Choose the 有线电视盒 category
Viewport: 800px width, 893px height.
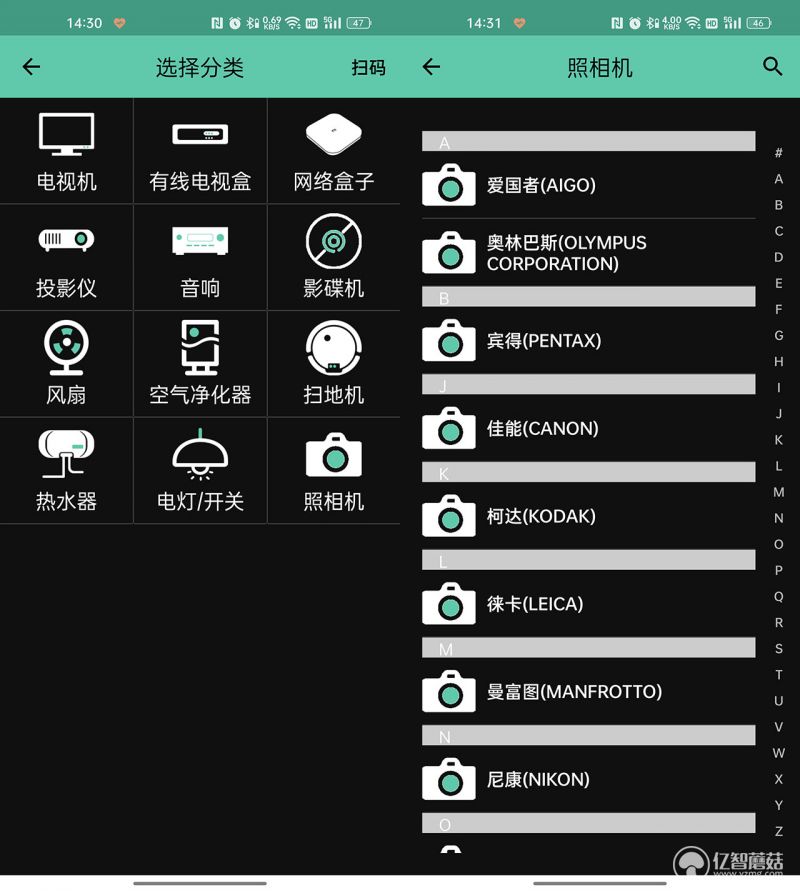click(x=200, y=152)
